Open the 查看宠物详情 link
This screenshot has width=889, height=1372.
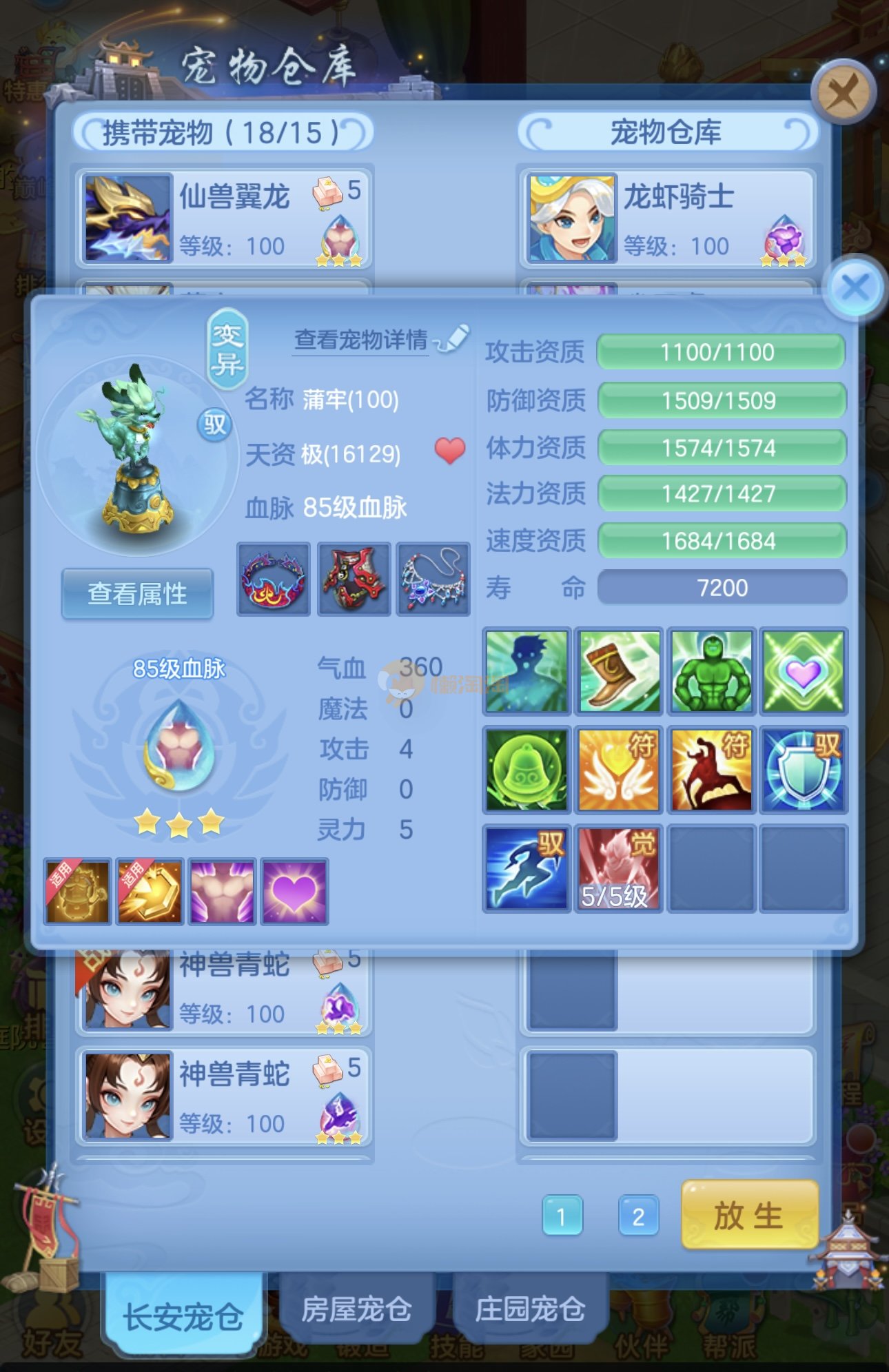tap(361, 340)
